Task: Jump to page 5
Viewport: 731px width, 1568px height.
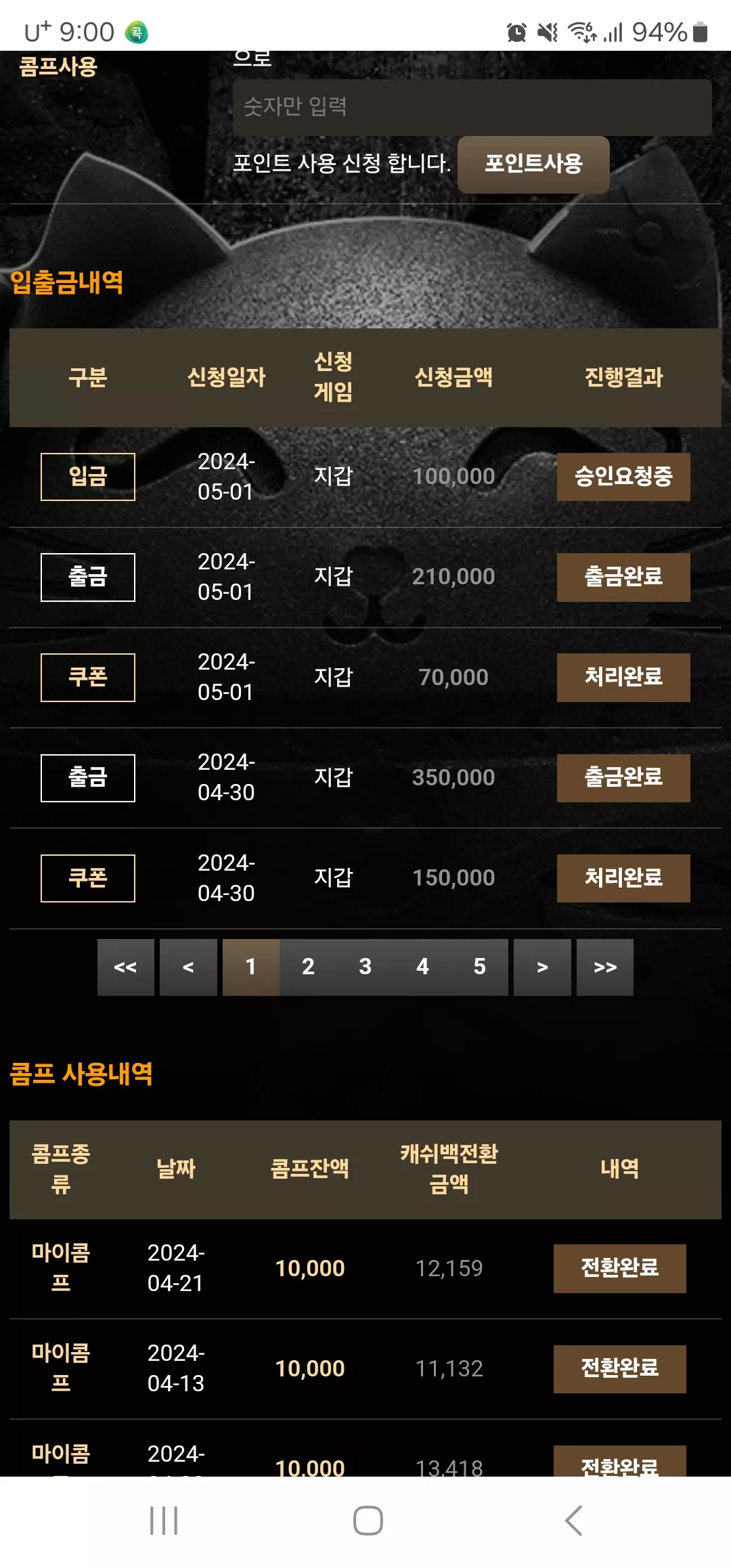Action: pyautogui.click(x=479, y=967)
